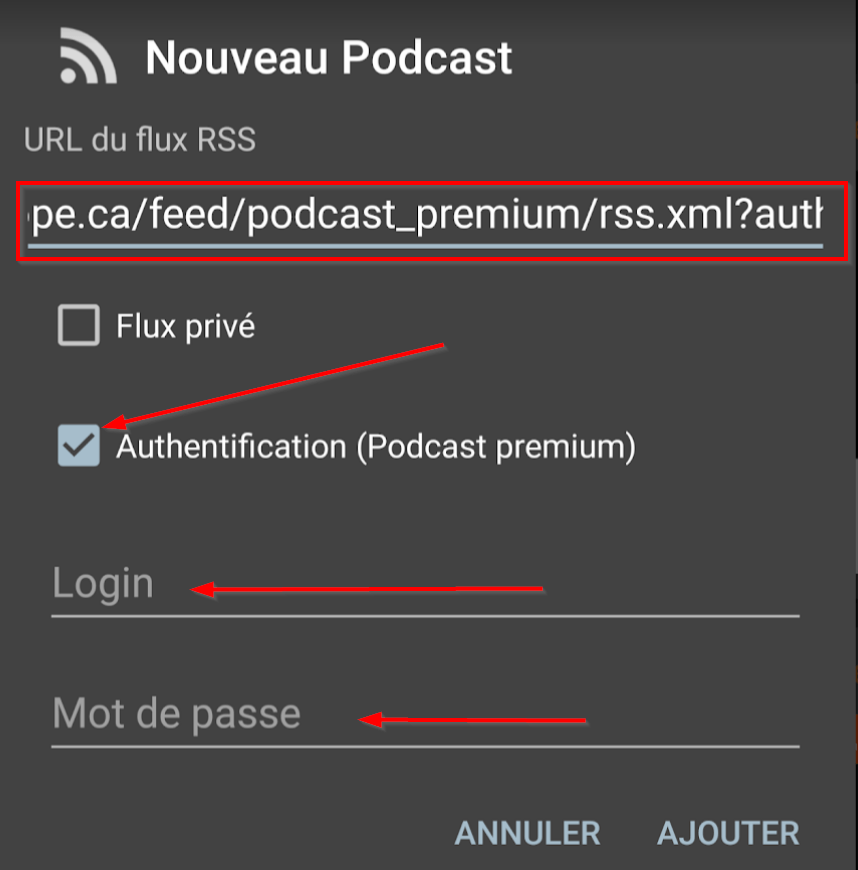
Task: Cancel with the ANNULER button
Action: pyautogui.click(x=527, y=832)
